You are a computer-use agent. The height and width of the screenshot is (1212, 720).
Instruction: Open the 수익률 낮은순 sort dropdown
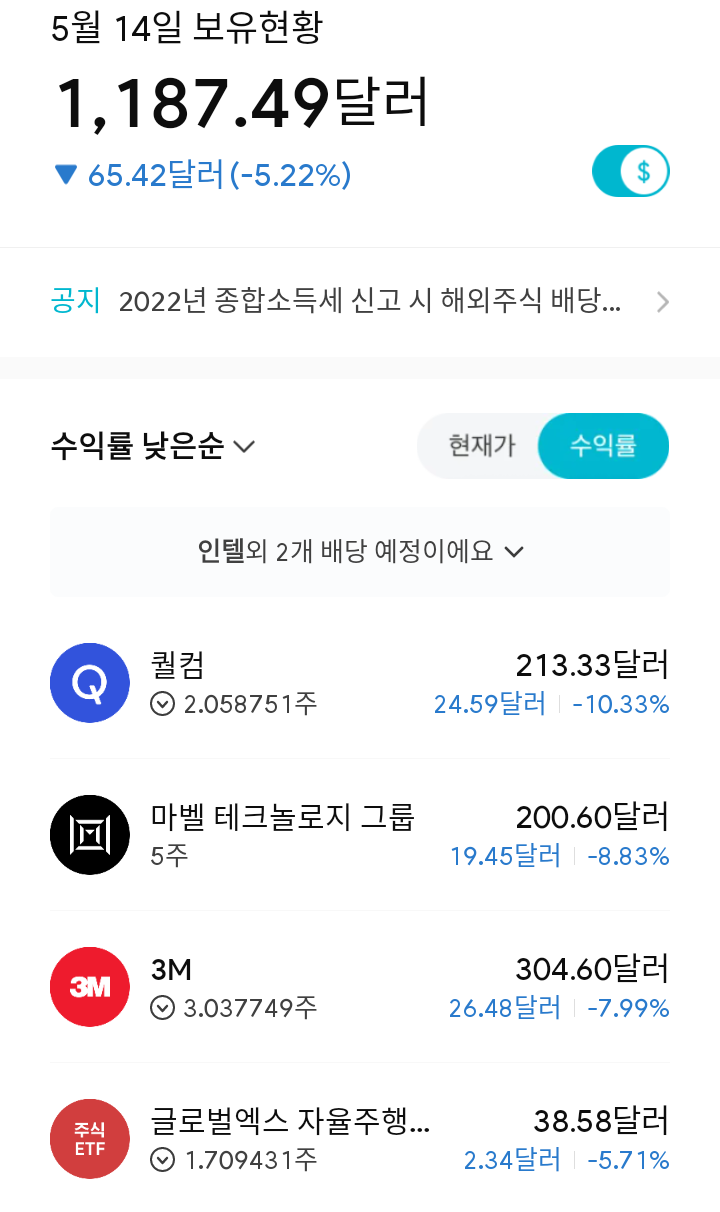click(153, 446)
